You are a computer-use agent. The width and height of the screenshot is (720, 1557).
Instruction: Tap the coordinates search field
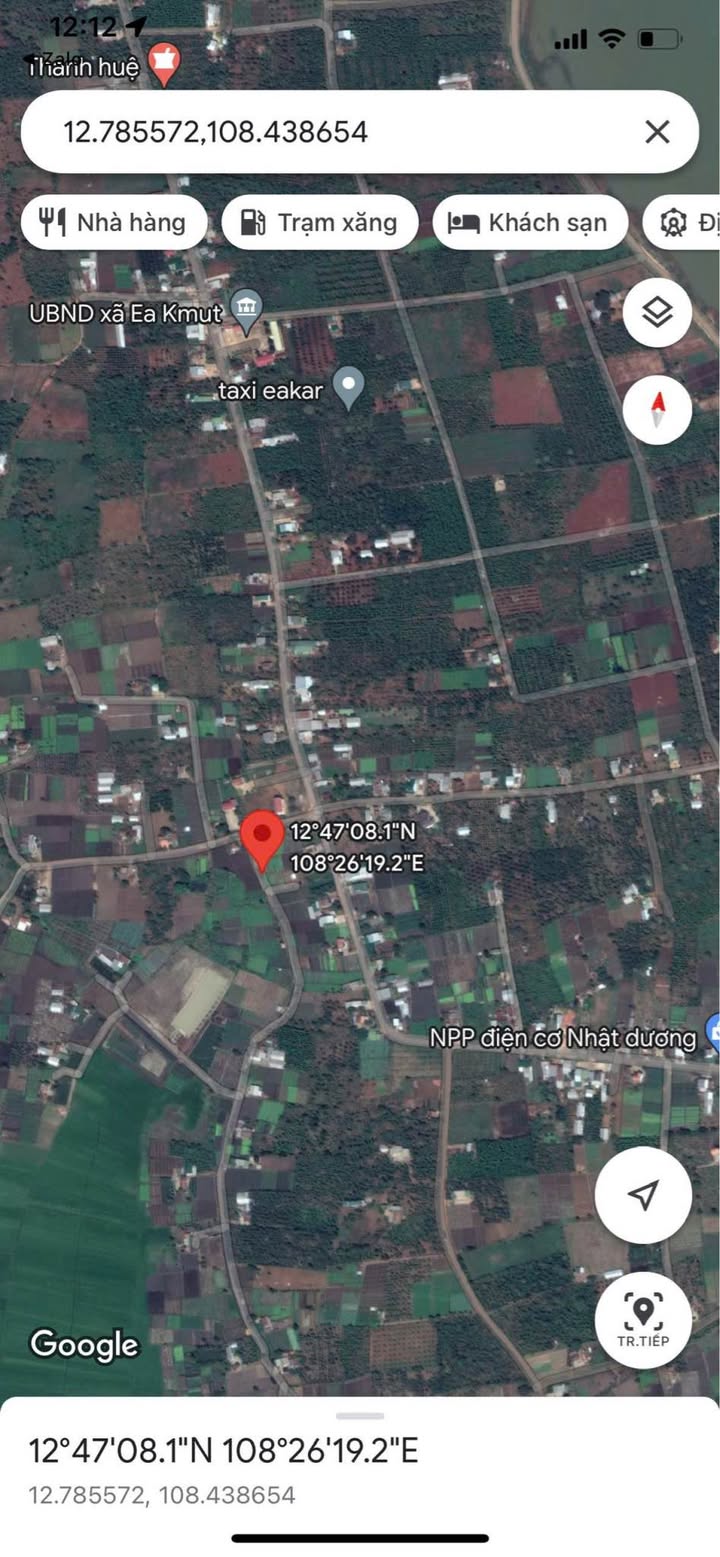coord(330,132)
